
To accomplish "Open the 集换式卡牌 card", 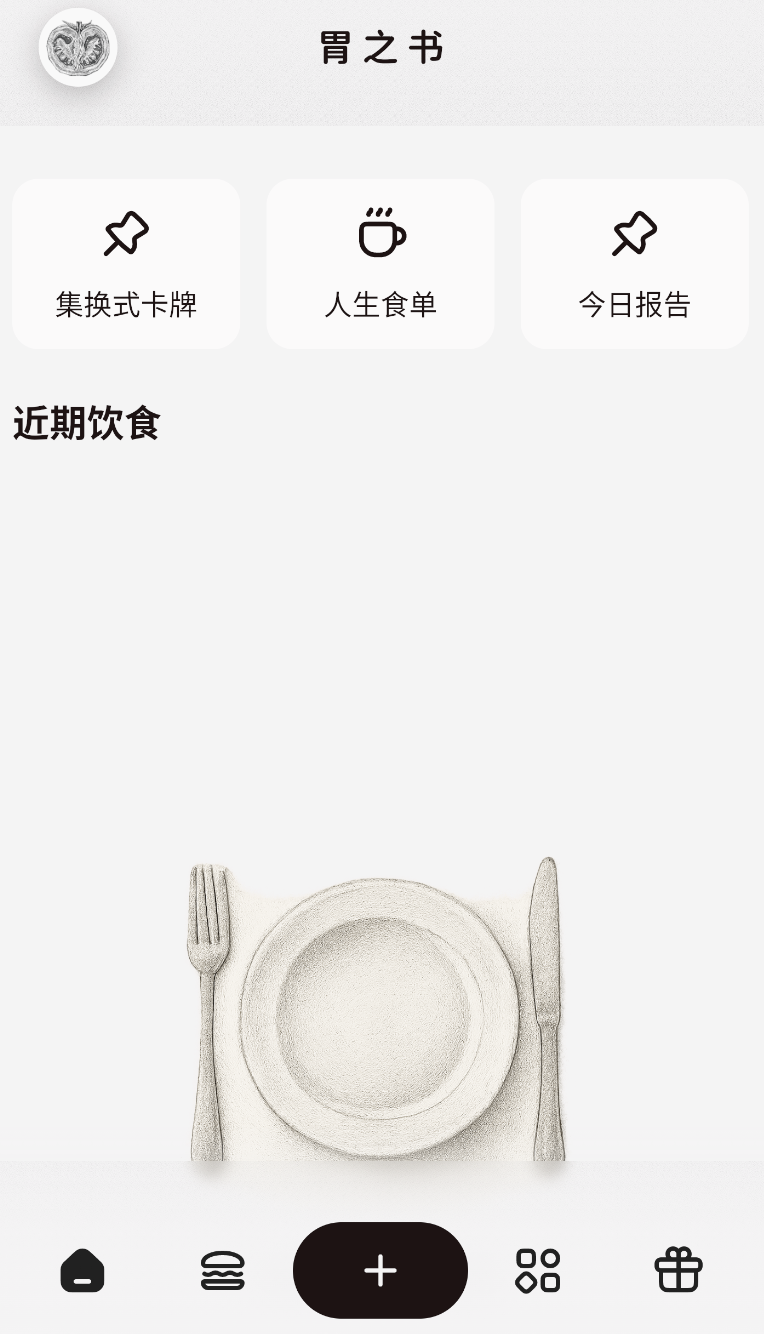I will (126, 264).
